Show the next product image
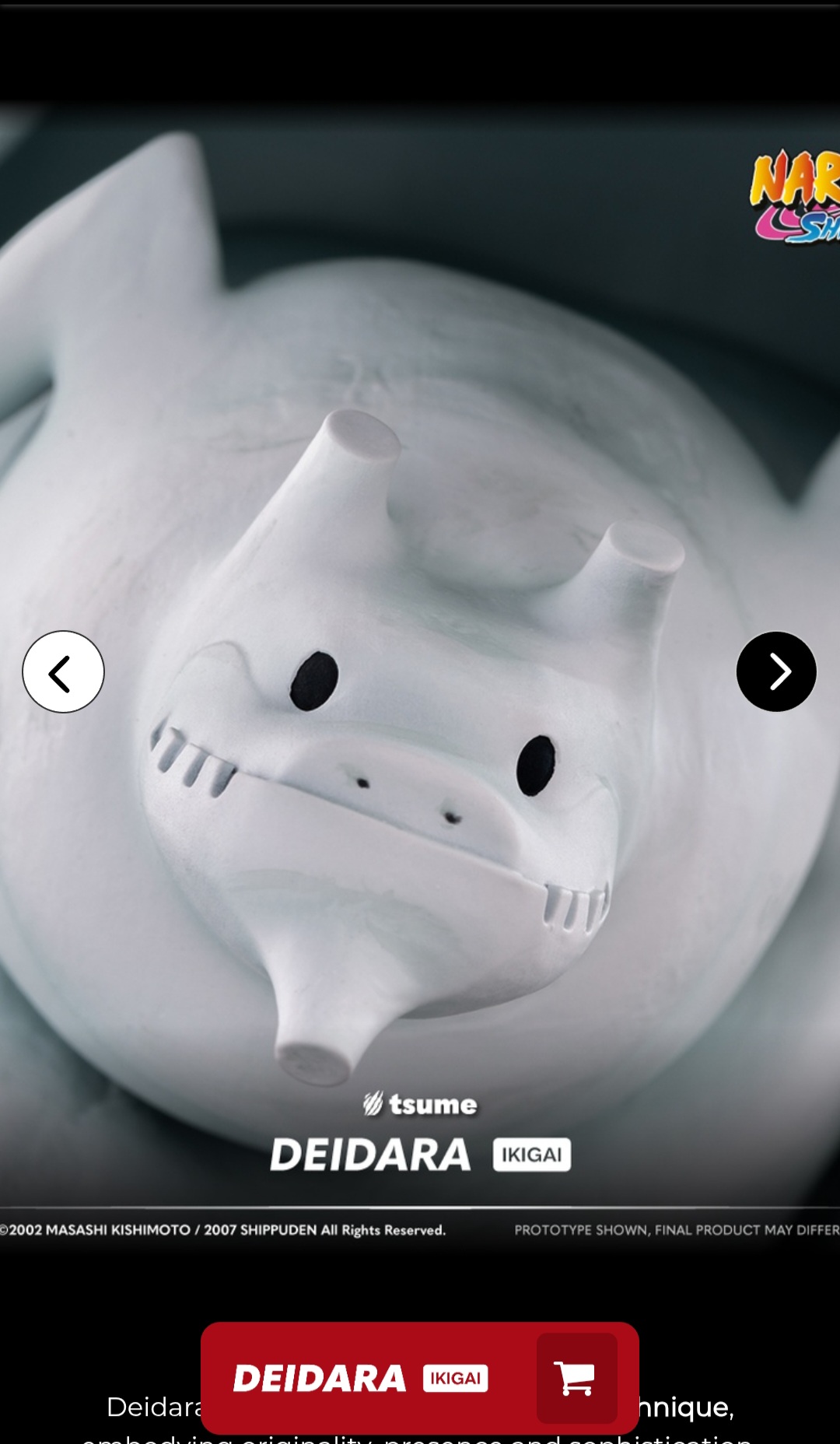This screenshot has width=840, height=1444. pos(775,671)
